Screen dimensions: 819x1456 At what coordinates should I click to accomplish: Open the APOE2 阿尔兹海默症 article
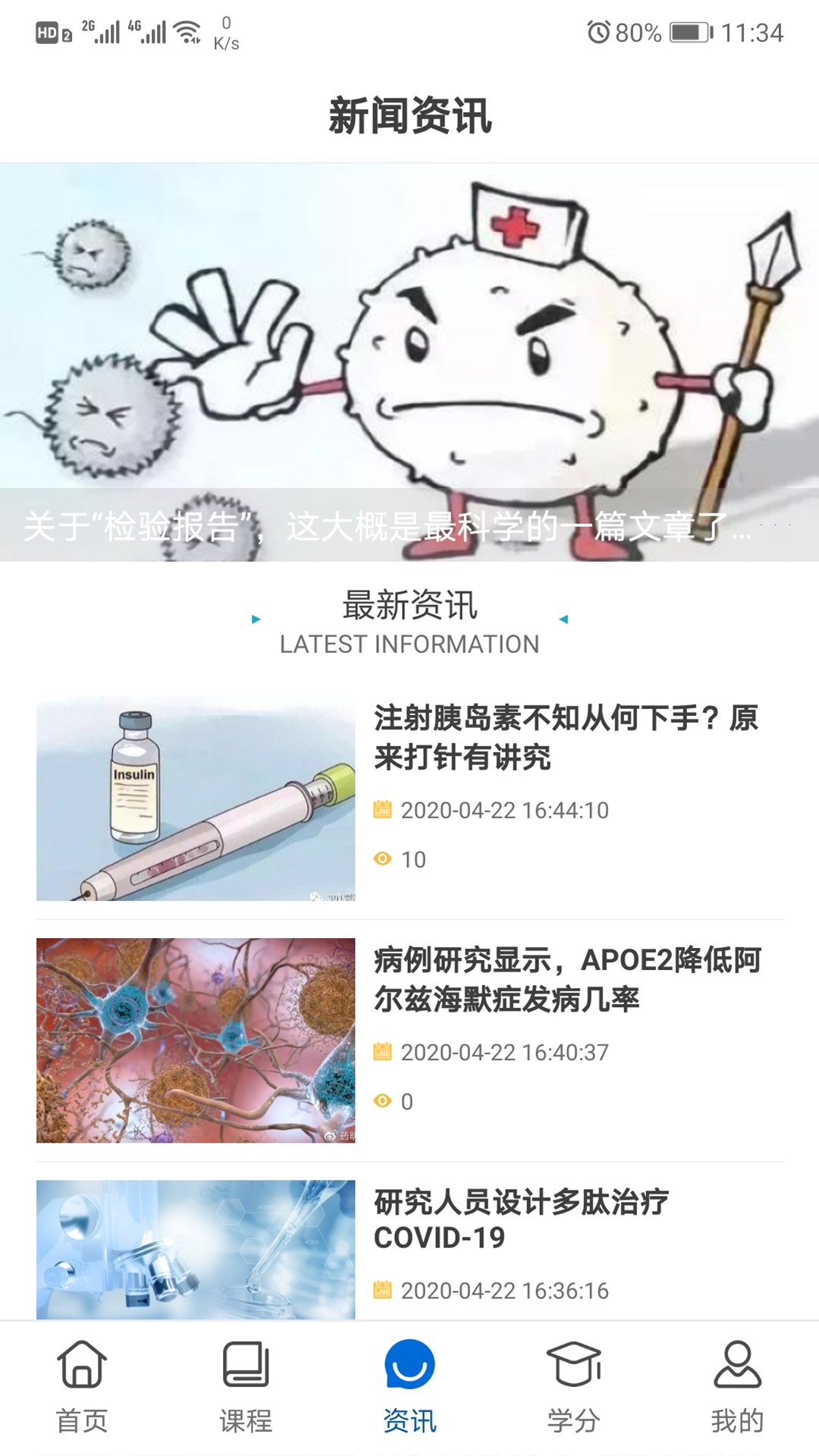point(566,979)
